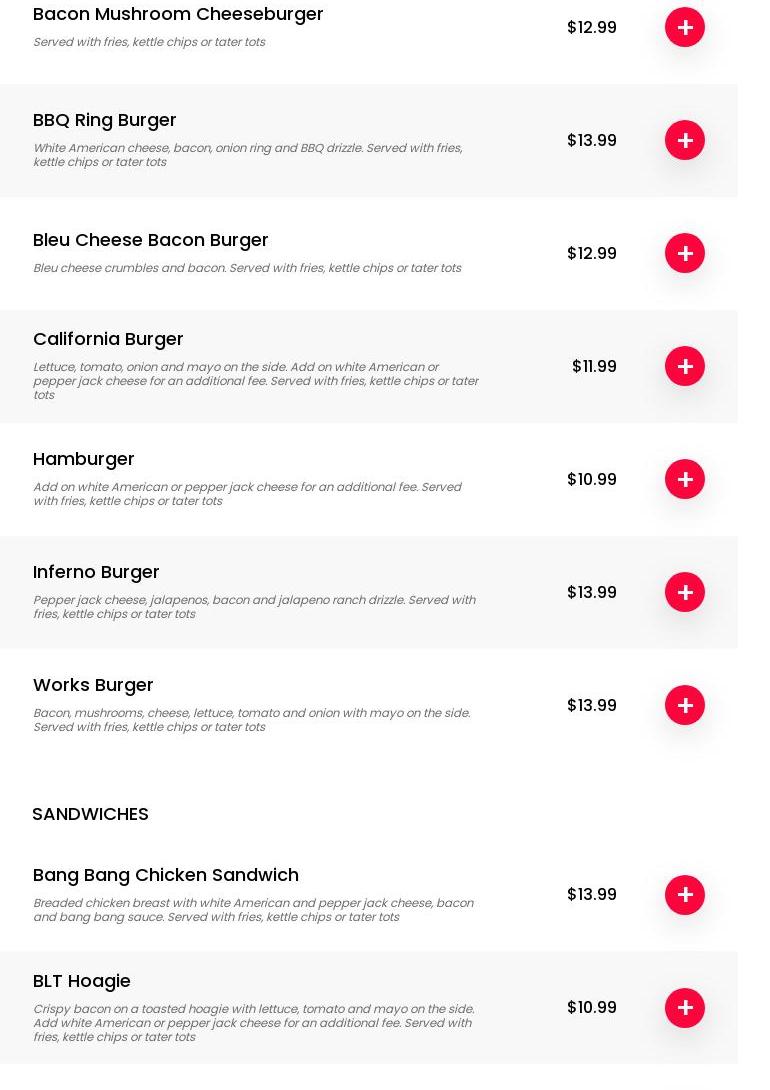Add the $10.99 Hamburger
The height and width of the screenshot is (1090, 770).
click(685, 479)
